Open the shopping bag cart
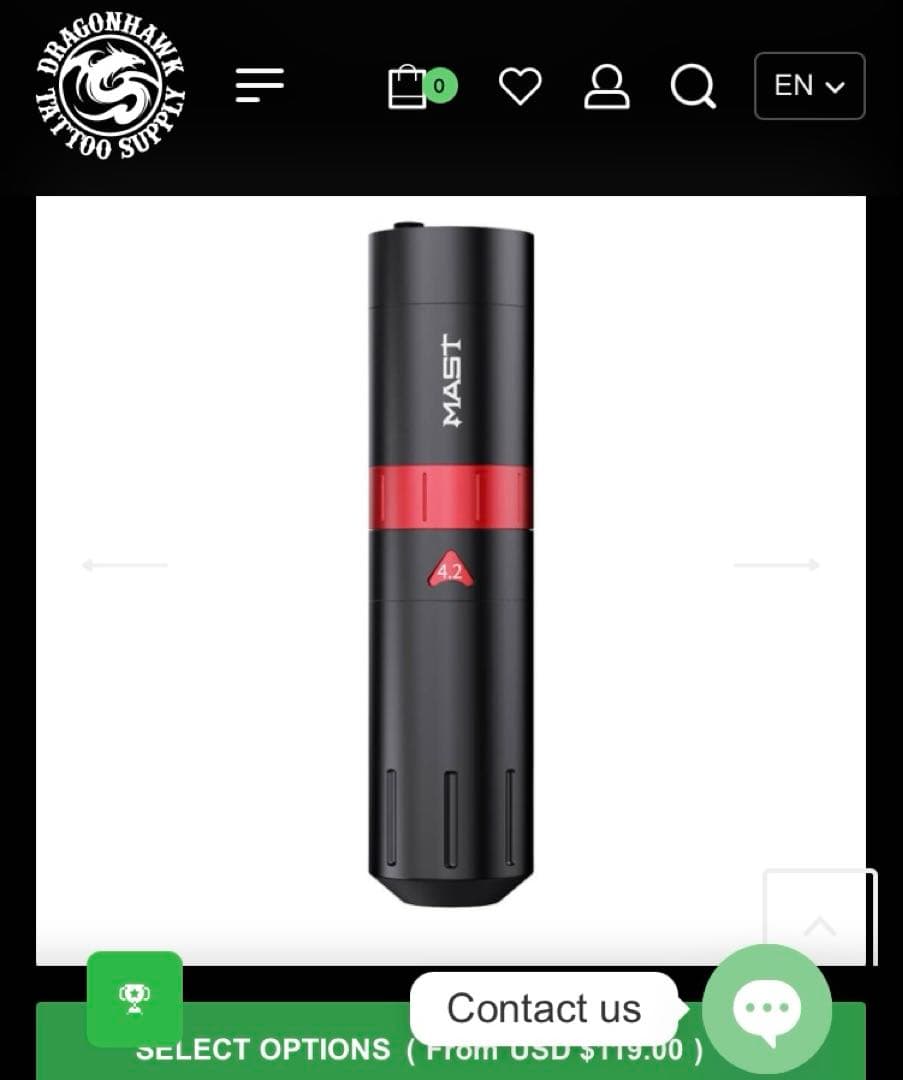 click(x=408, y=87)
